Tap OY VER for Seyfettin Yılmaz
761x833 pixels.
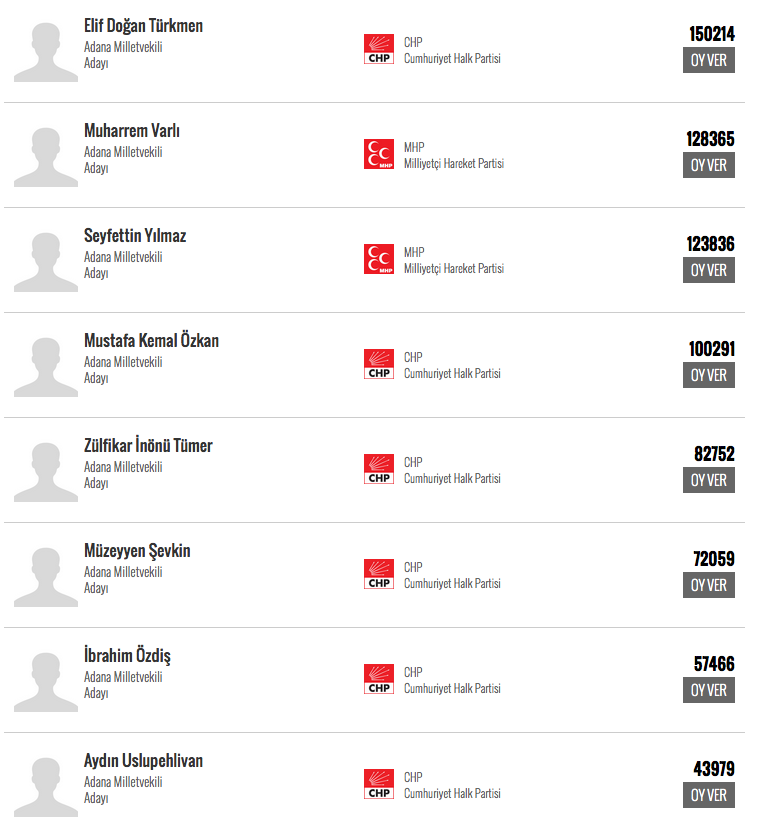click(x=708, y=270)
